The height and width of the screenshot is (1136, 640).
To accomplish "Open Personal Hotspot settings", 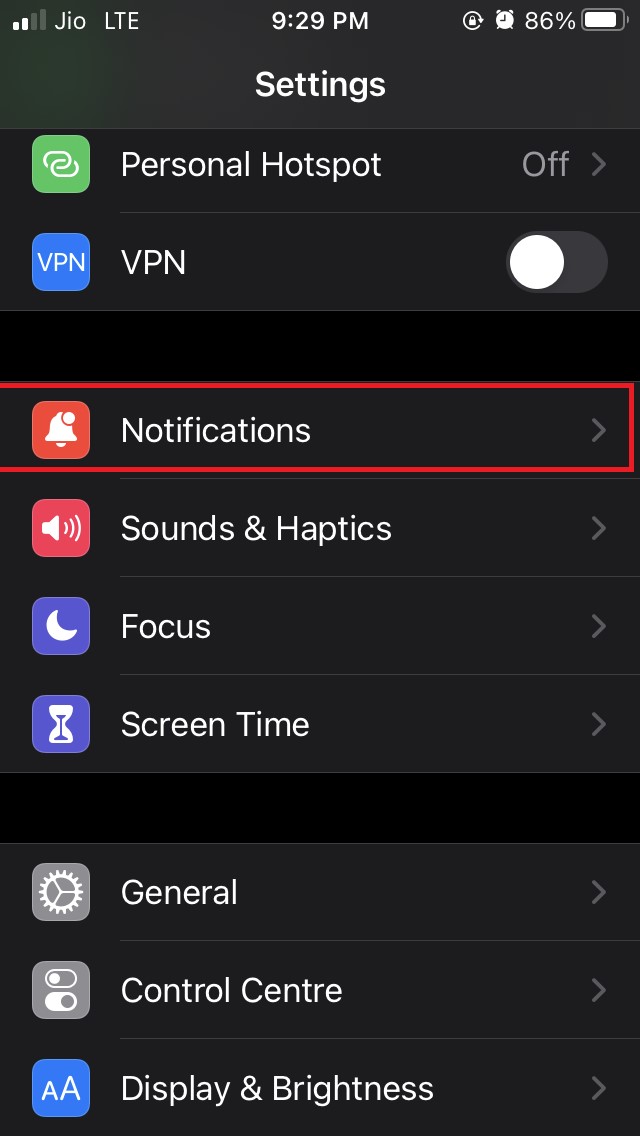I will [320, 164].
